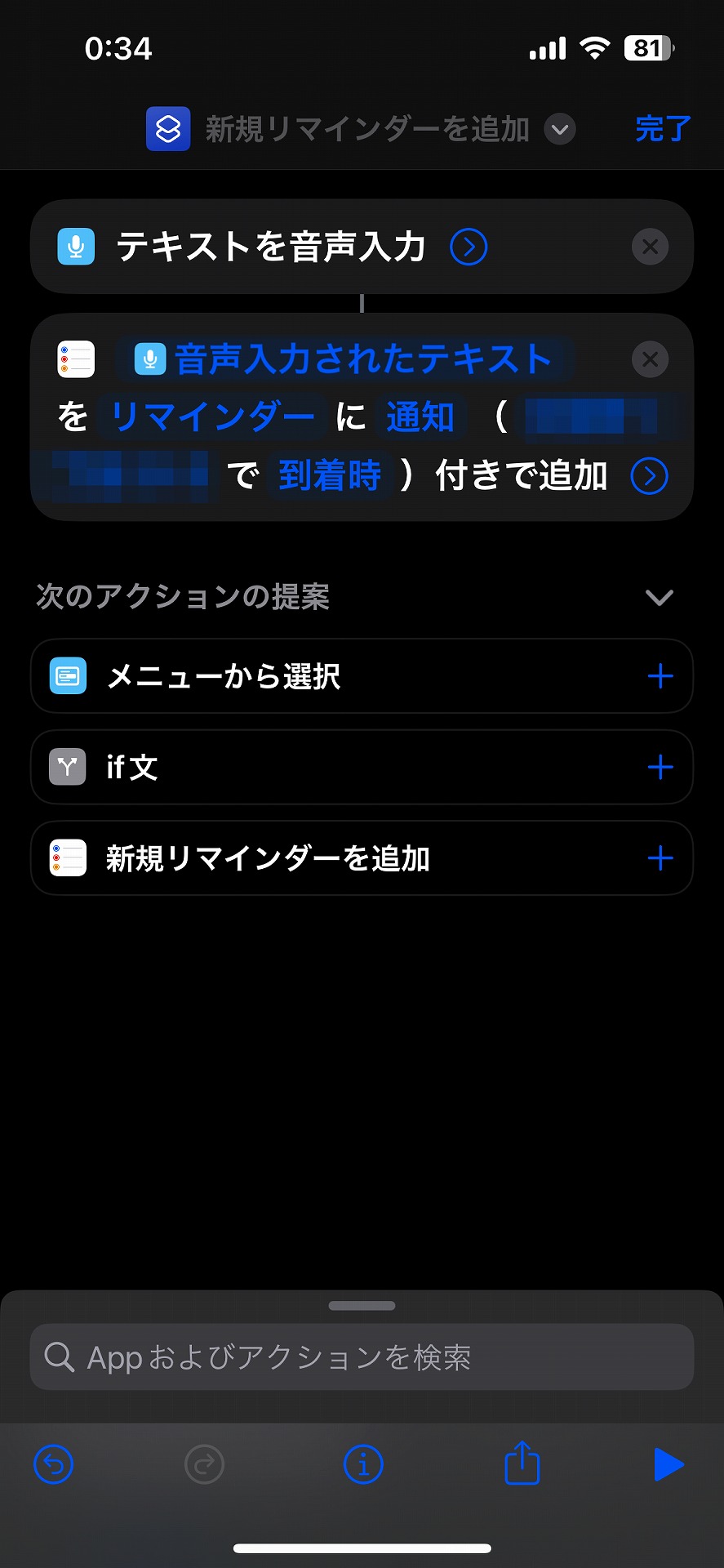Run the shortcut with the play icon
The width and height of the screenshot is (724, 1568).
[x=669, y=1464]
